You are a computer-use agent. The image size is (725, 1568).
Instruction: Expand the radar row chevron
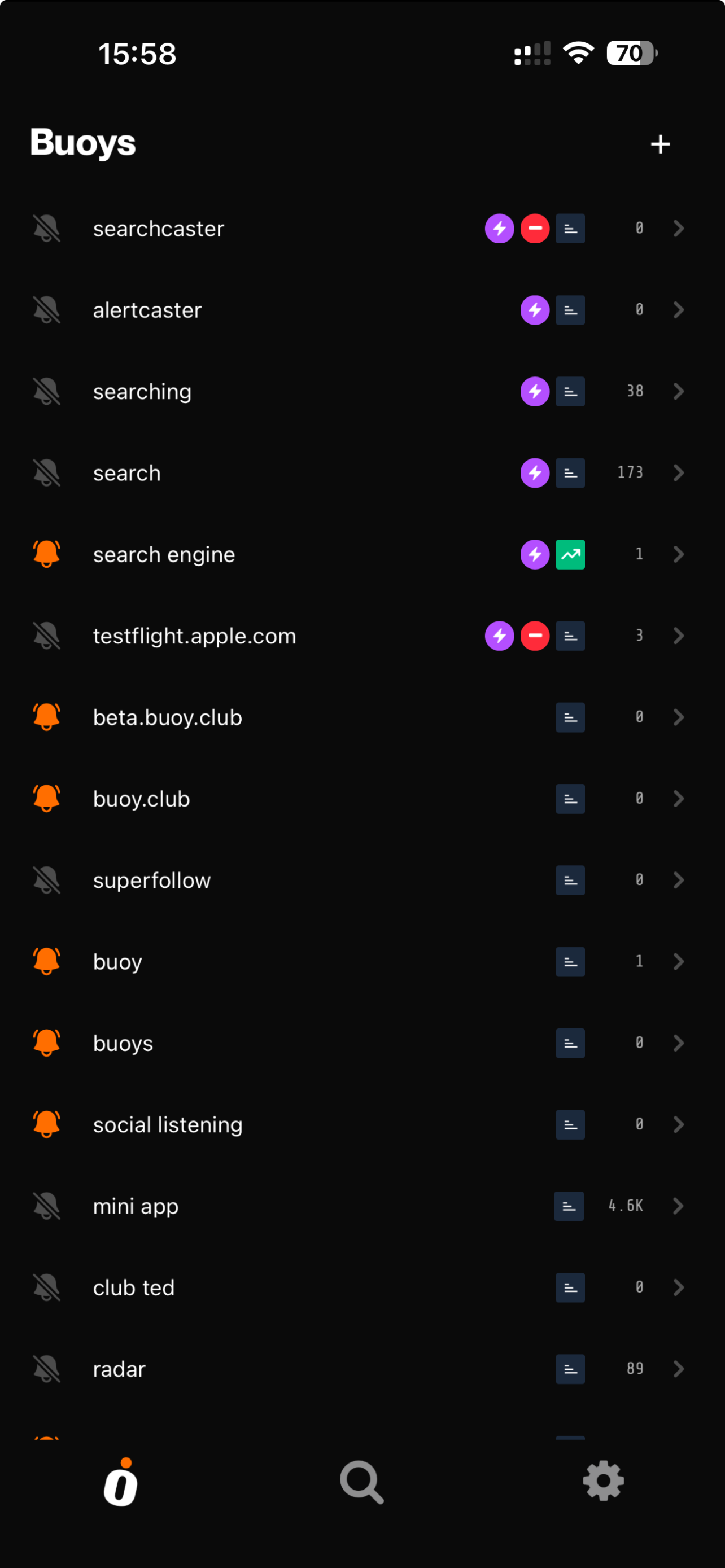click(x=678, y=1369)
